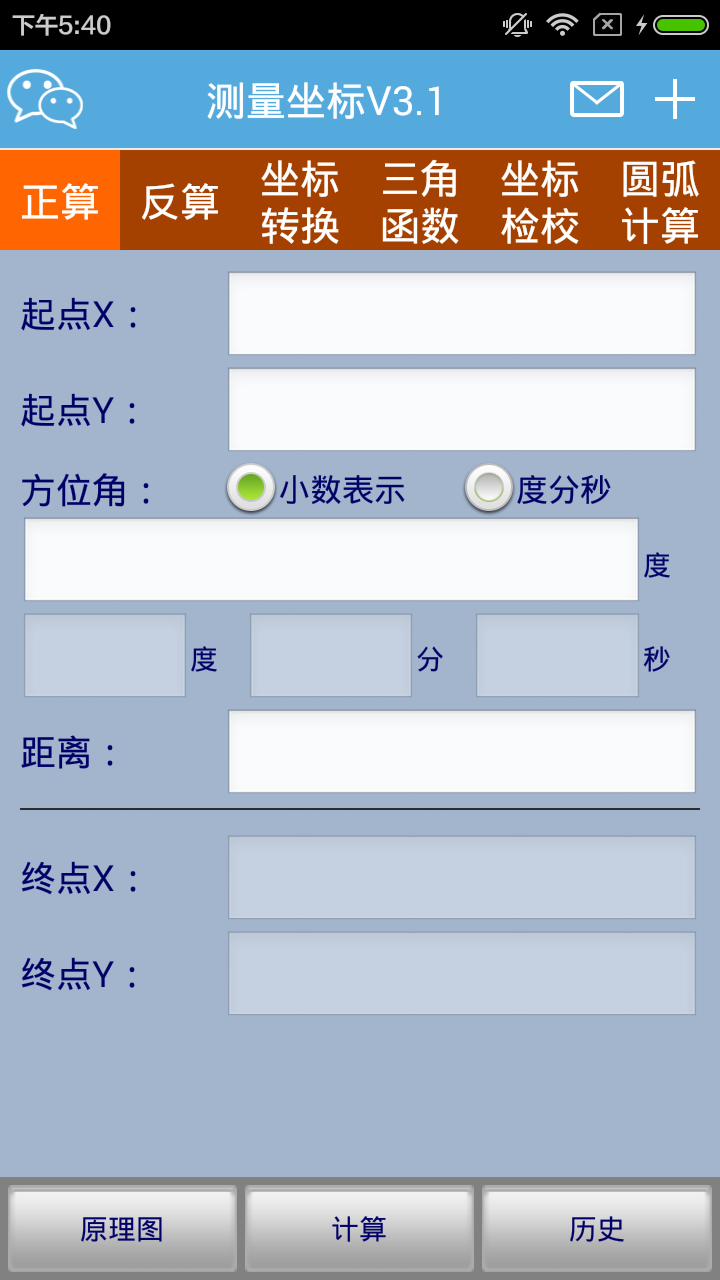Focus the 距离 input field
The image size is (720, 1280).
(x=461, y=751)
